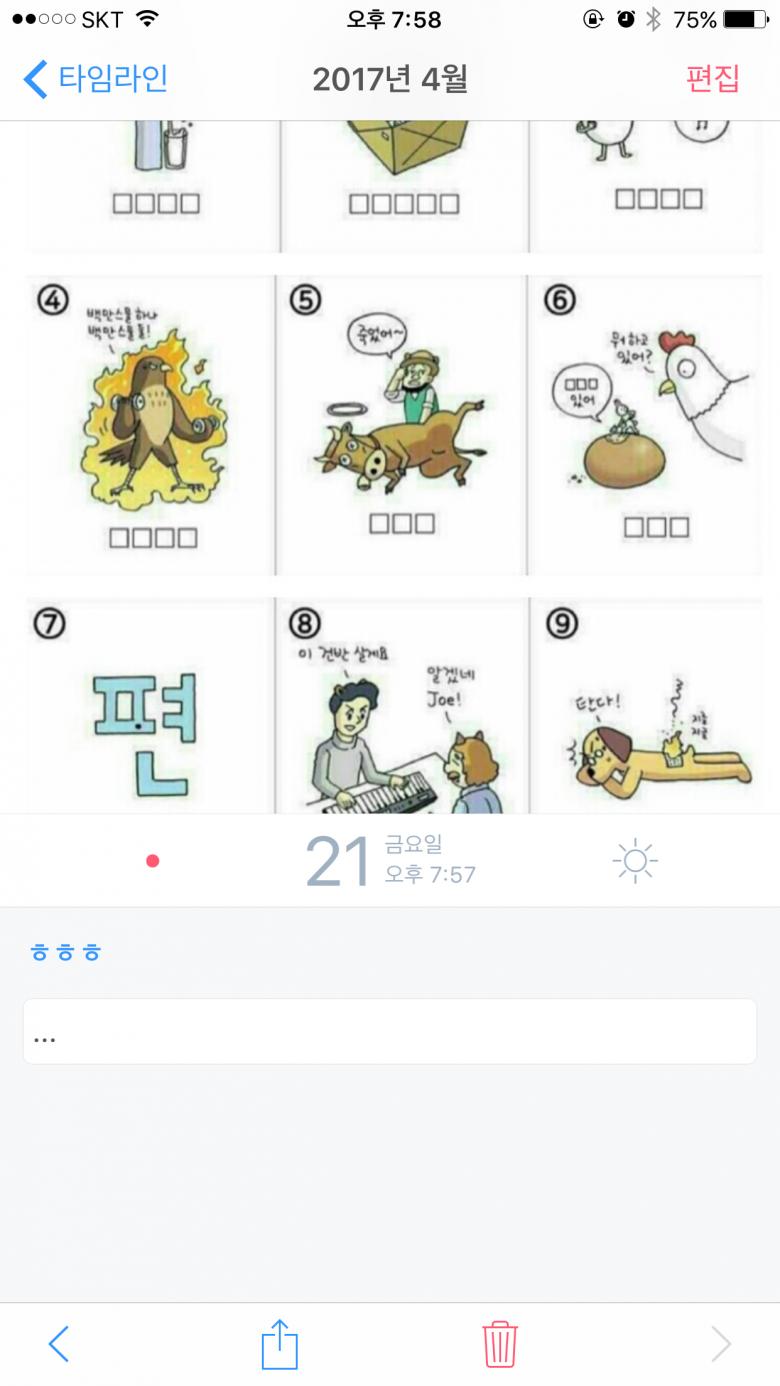The width and height of the screenshot is (780, 1386).
Task: Tap the ㅎㅎㅎ tag
Action: pos(66,953)
